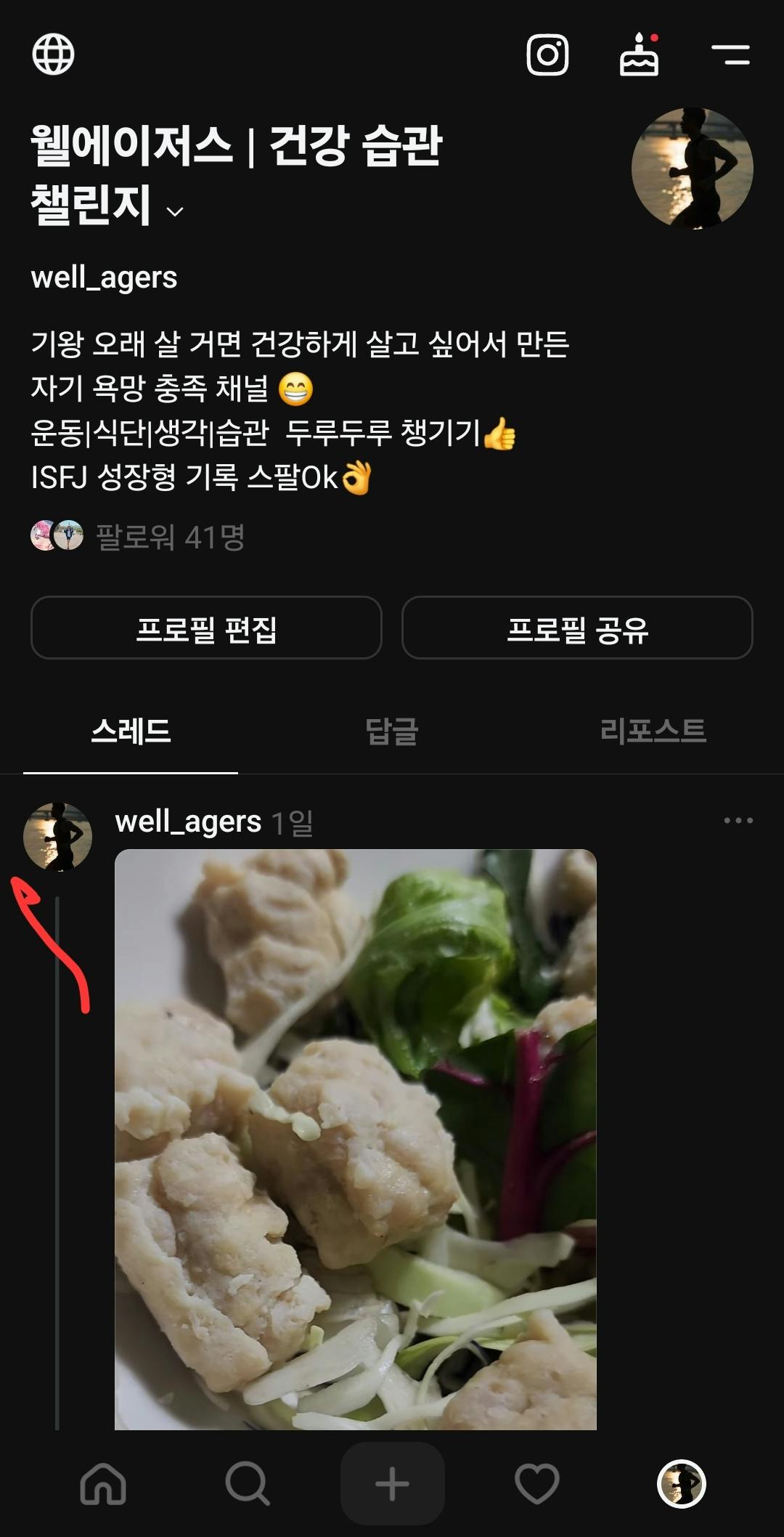Open the activity heart tab

pyautogui.click(x=537, y=1483)
